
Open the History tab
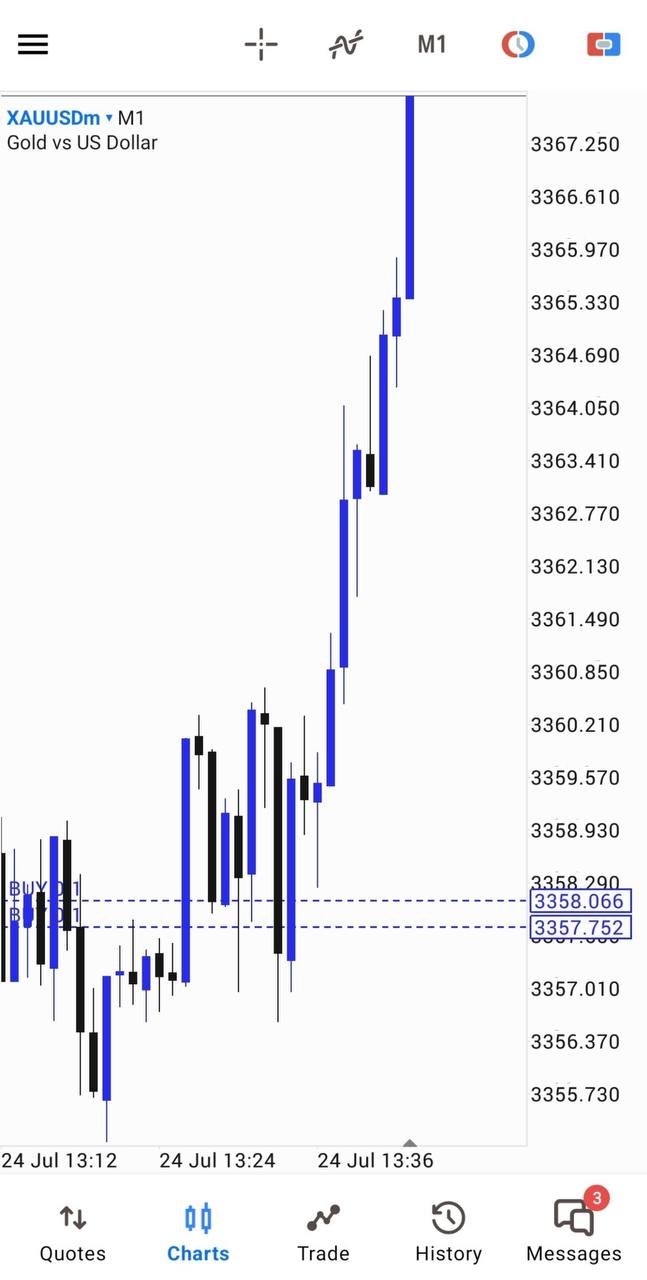pos(448,1233)
